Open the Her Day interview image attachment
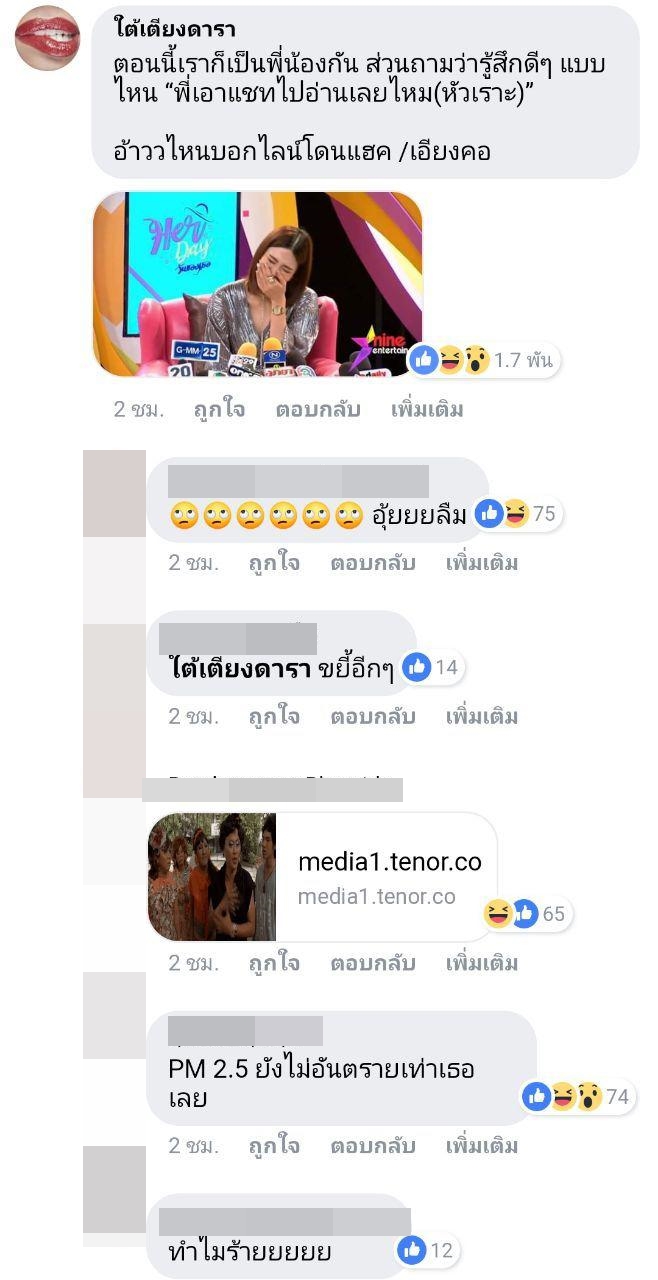This screenshot has width=658, height=1280. (x=257, y=284)
